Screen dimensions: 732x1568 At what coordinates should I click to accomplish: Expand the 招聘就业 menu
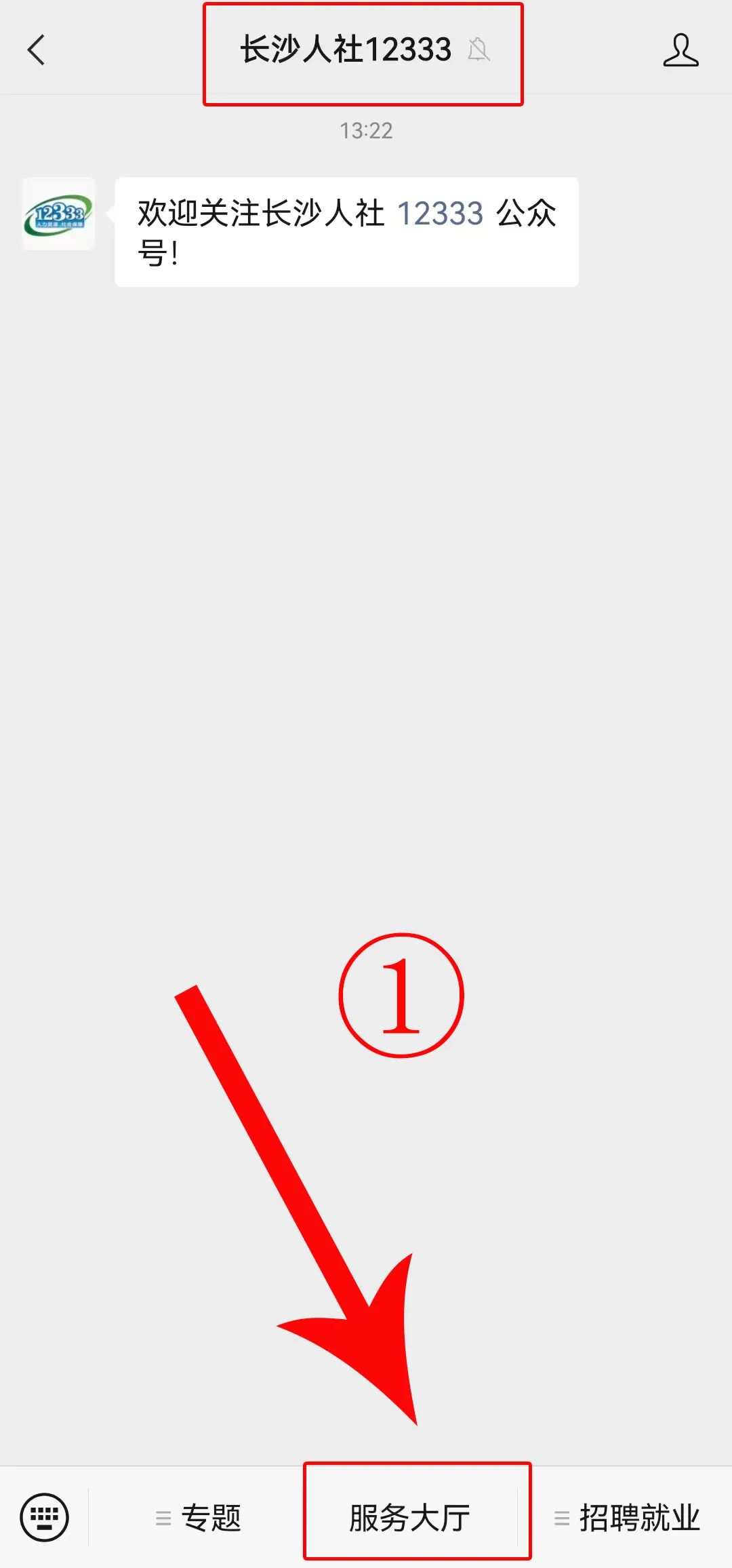[x=628, y=1518]
